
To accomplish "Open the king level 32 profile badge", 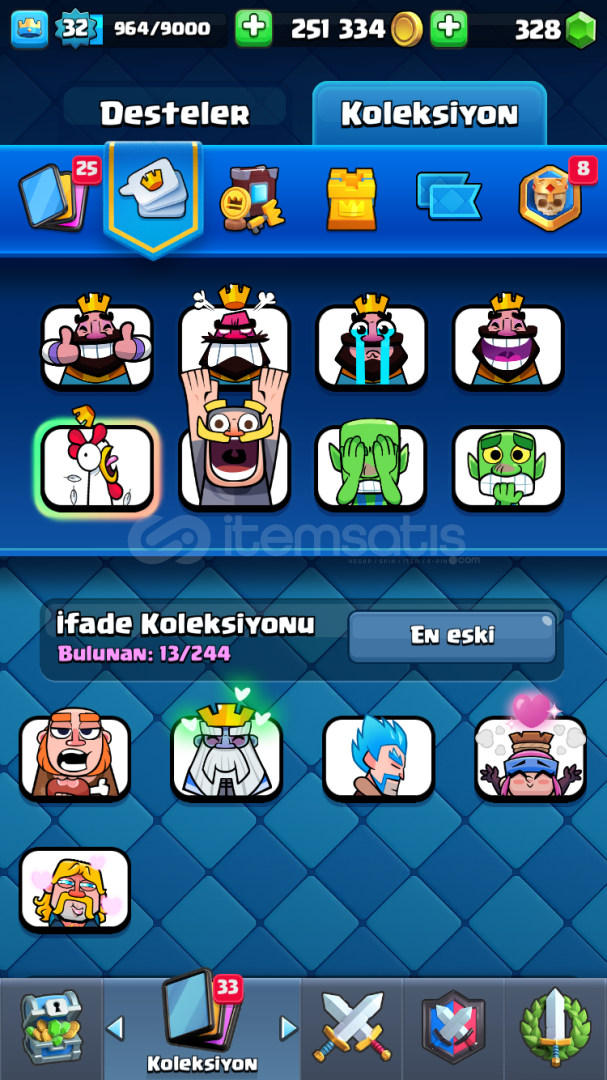I will (74, 28).
